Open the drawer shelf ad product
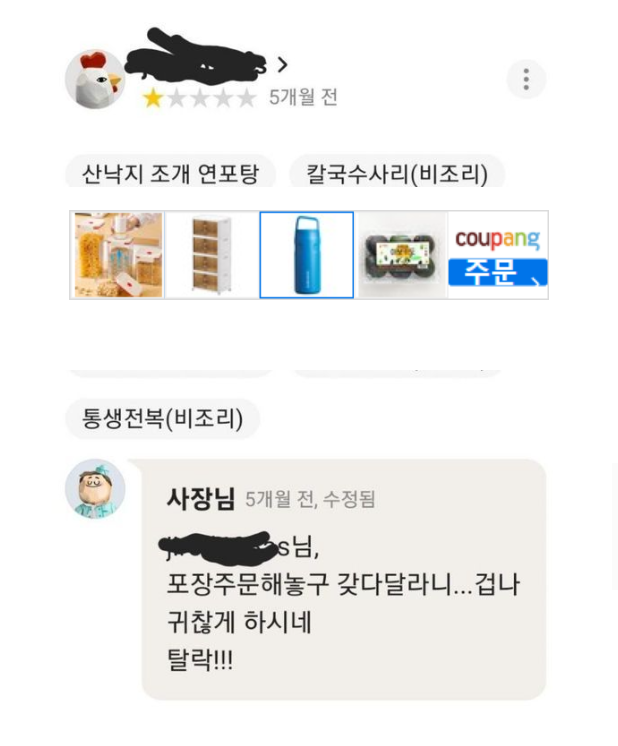The width and height of the screenshot is (618, 746). [x=210, y=255]
